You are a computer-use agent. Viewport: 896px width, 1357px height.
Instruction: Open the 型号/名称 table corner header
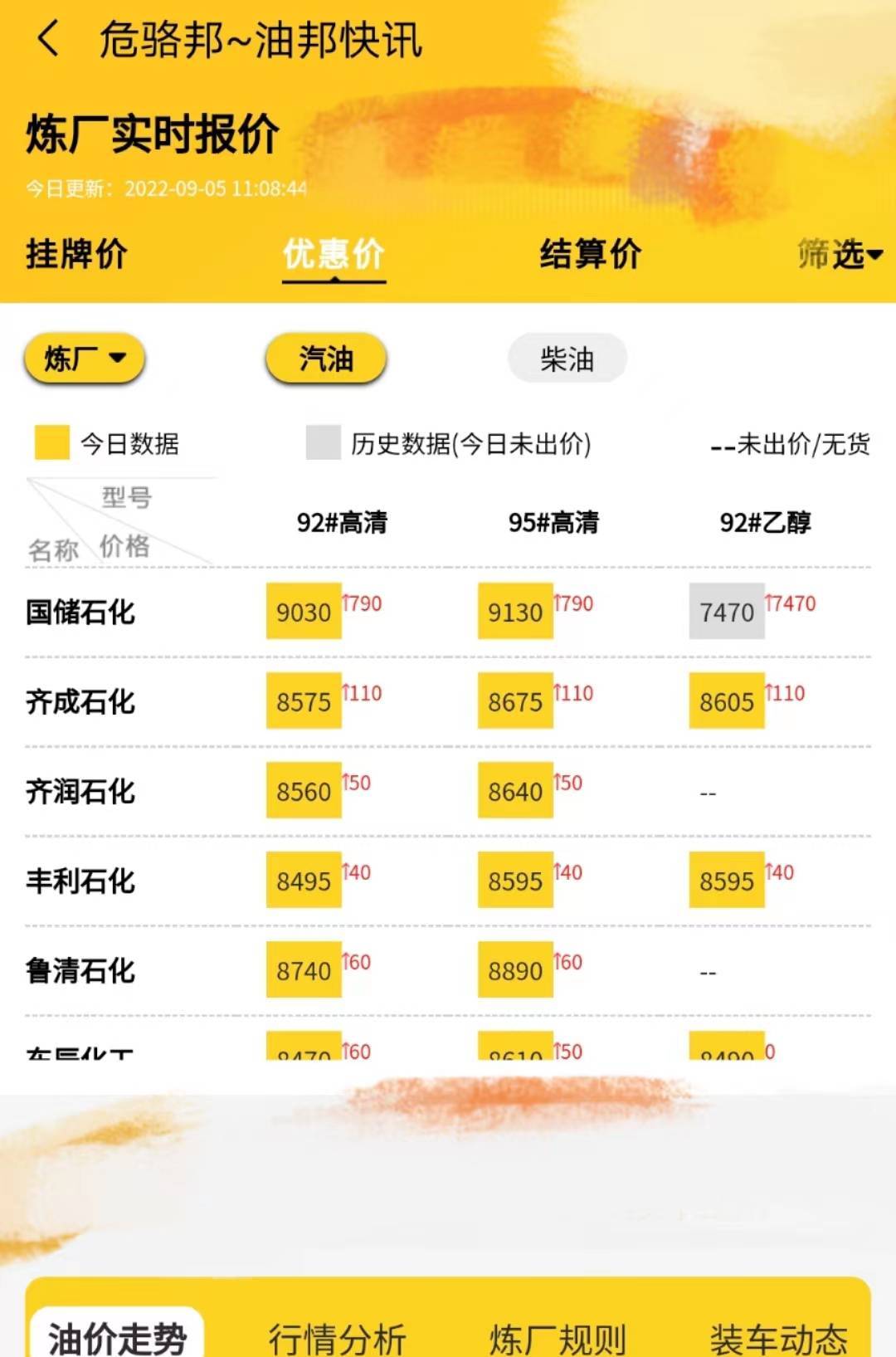116,519
